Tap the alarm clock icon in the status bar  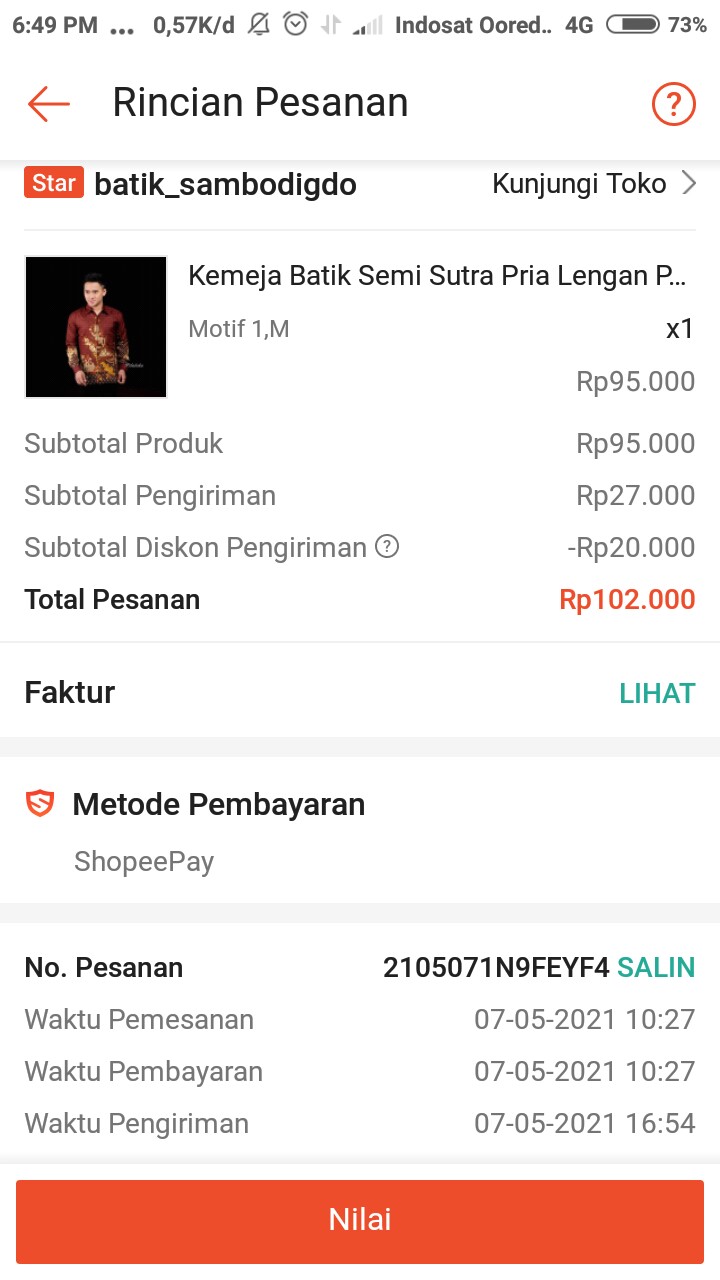click(296, 23)
